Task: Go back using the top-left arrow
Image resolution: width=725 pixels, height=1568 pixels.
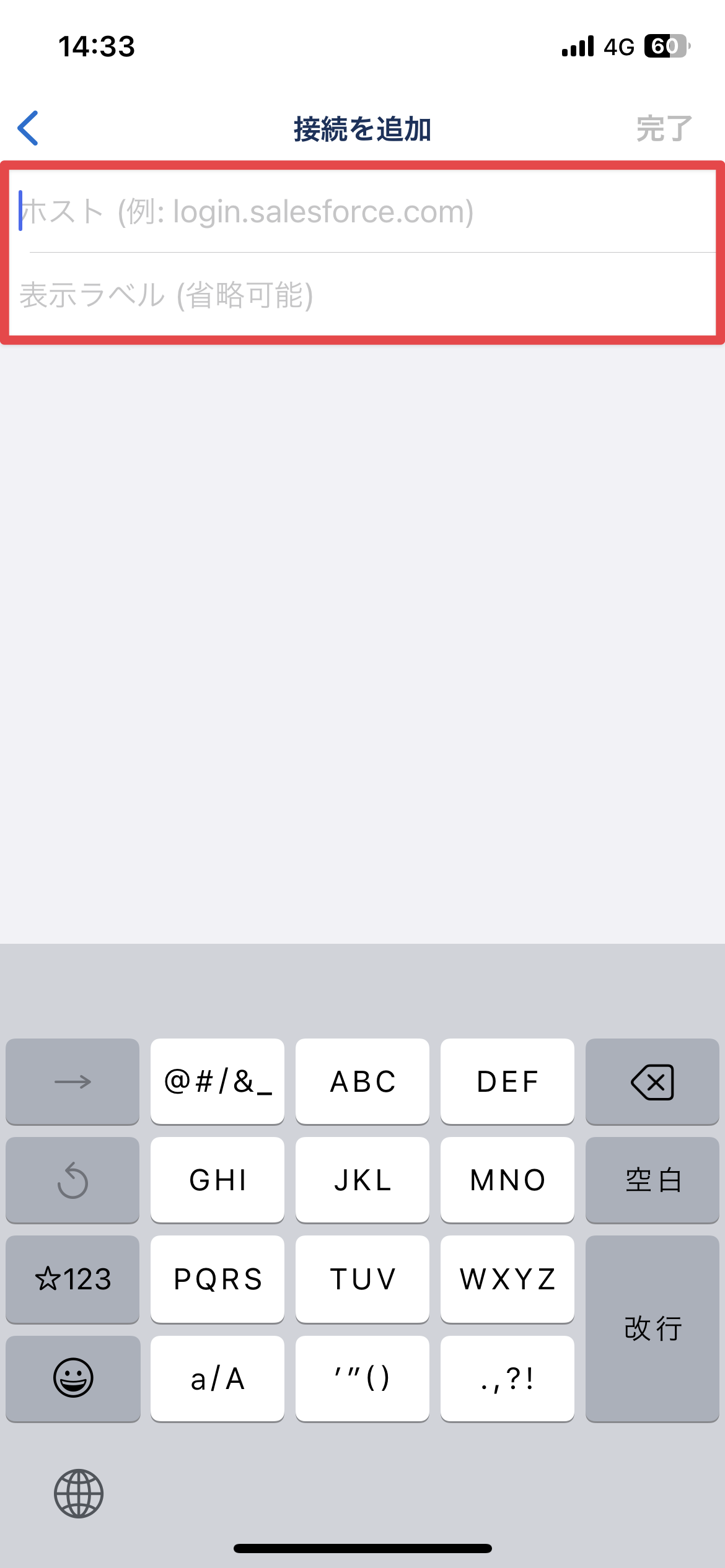Action: click(29, 128)
